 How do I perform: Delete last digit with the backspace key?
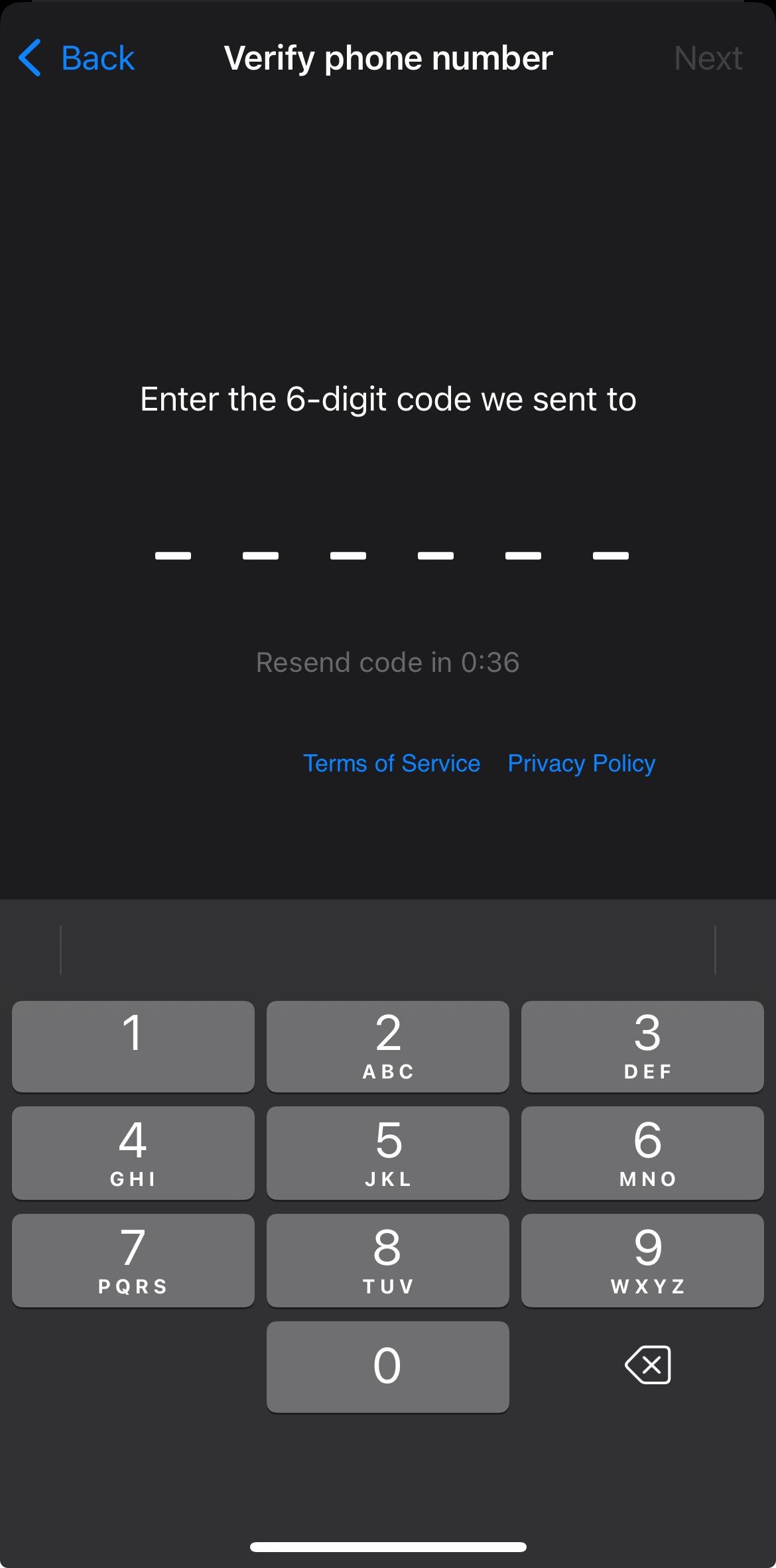pyautogui.click(x=647, y=1365)
